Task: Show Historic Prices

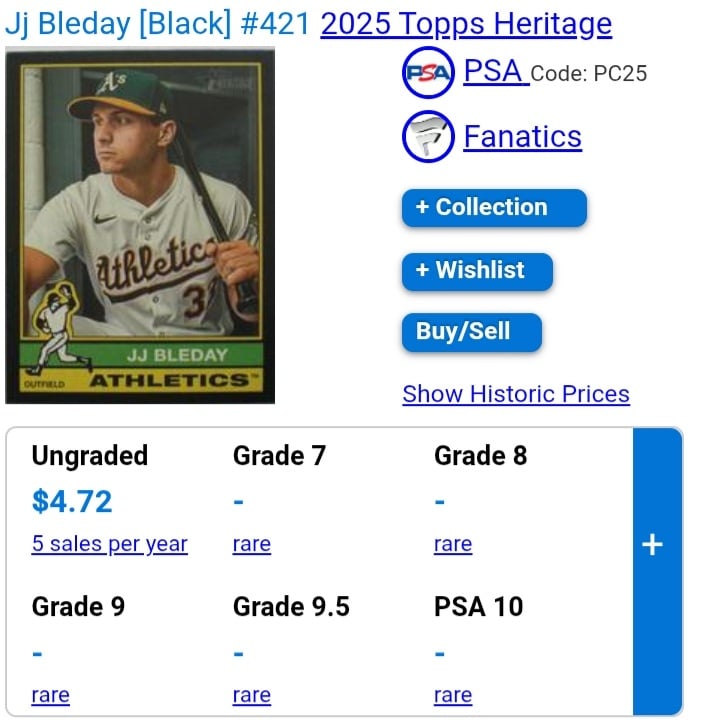Action: [x=516, y=394]
